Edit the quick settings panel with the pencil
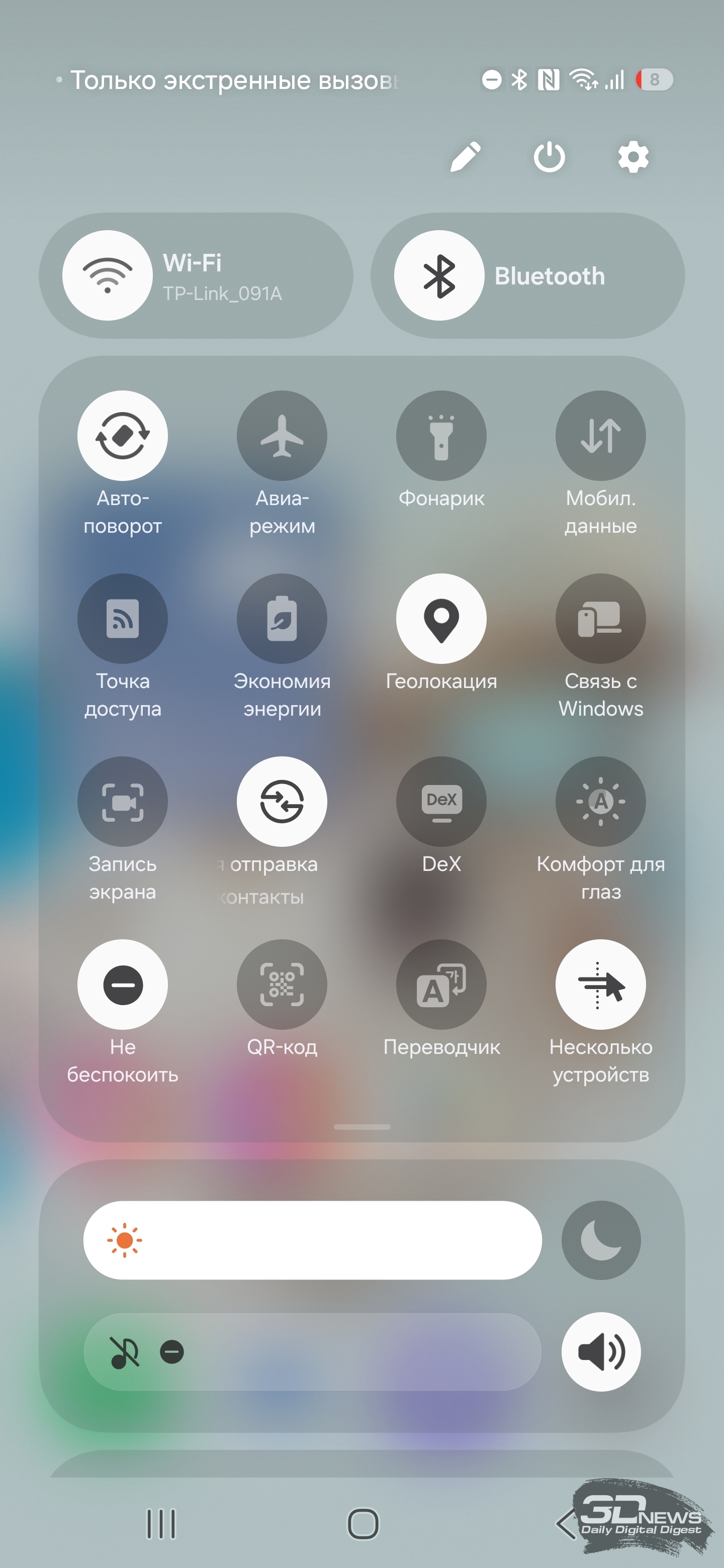This screenshot has width=724, height=1568. [x=466, y=157]
